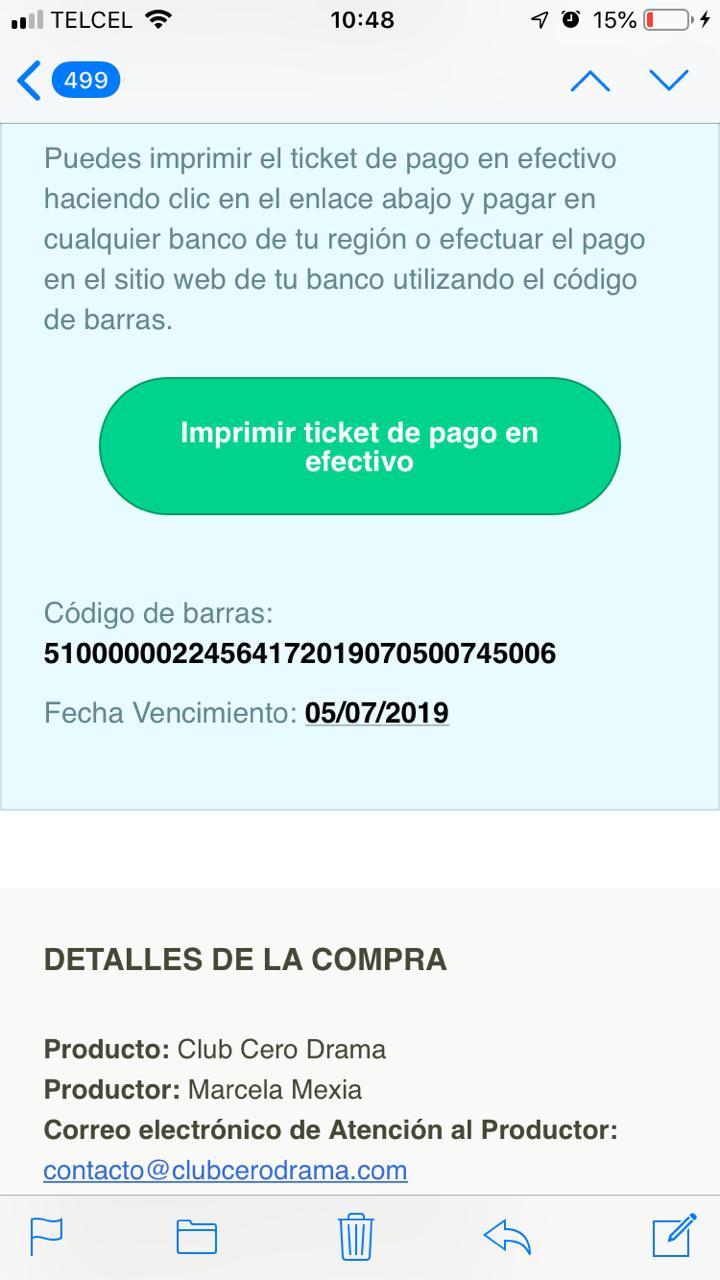The image size is (720, 1280).
Task: Jump to the previous email using the up arrow
Action: click(590, 80)
